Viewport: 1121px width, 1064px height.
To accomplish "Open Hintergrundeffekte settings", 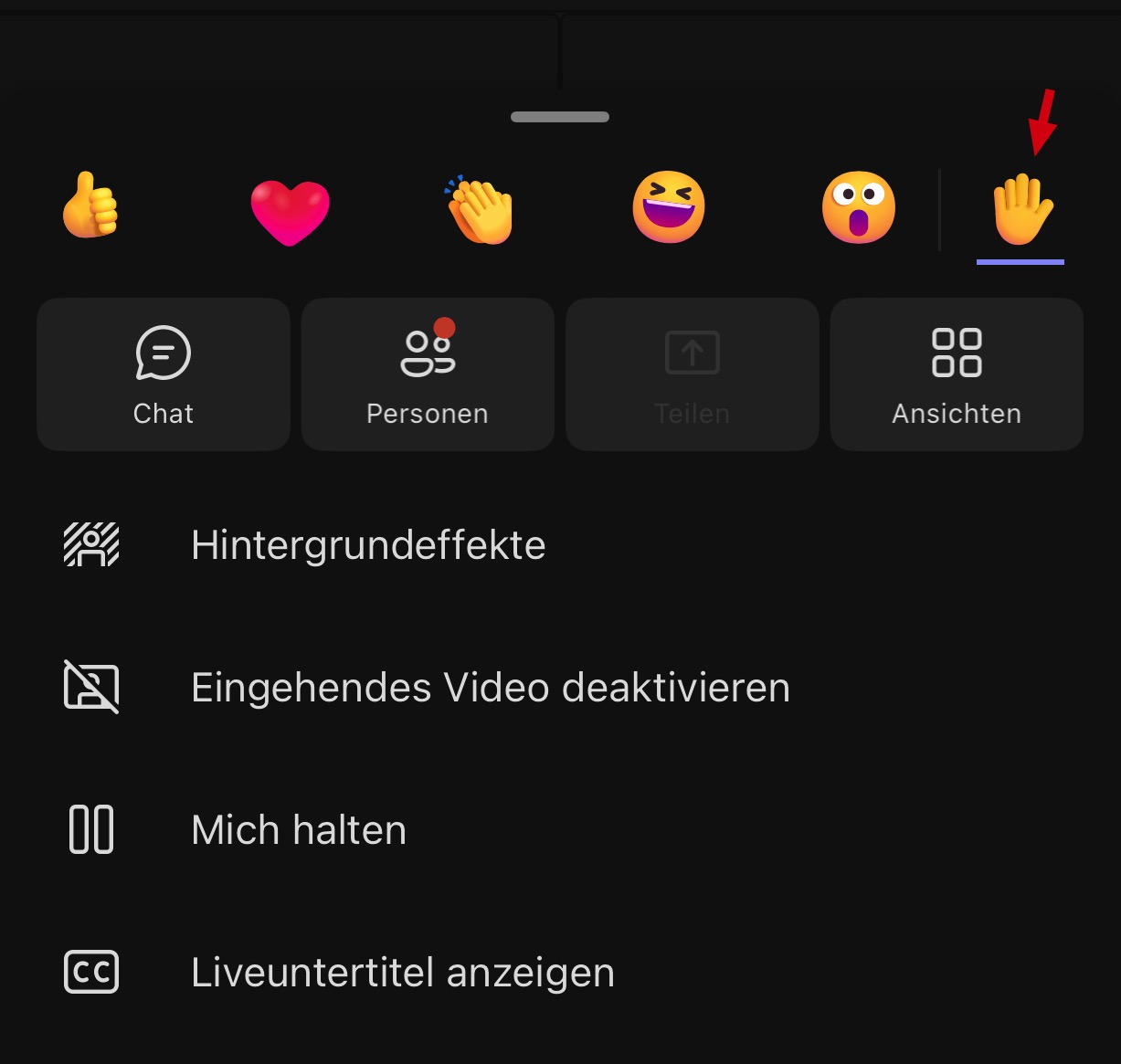I will pos(367,545).
